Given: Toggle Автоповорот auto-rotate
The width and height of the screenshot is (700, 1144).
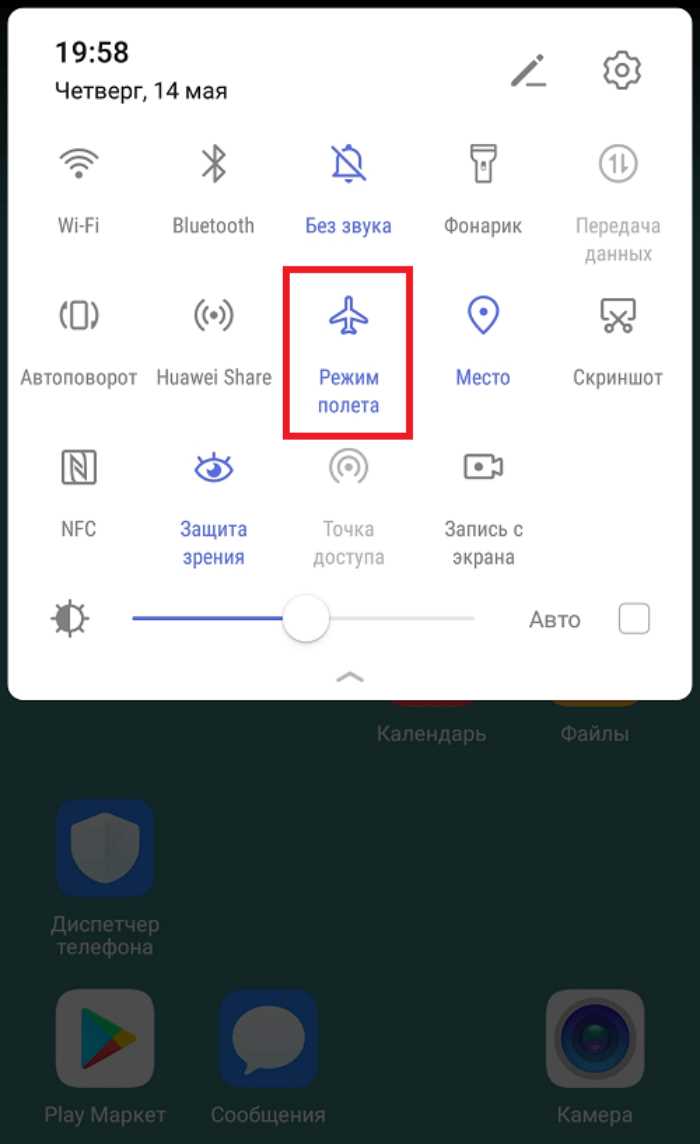Looking at the screenshot, I should point(78,316).
